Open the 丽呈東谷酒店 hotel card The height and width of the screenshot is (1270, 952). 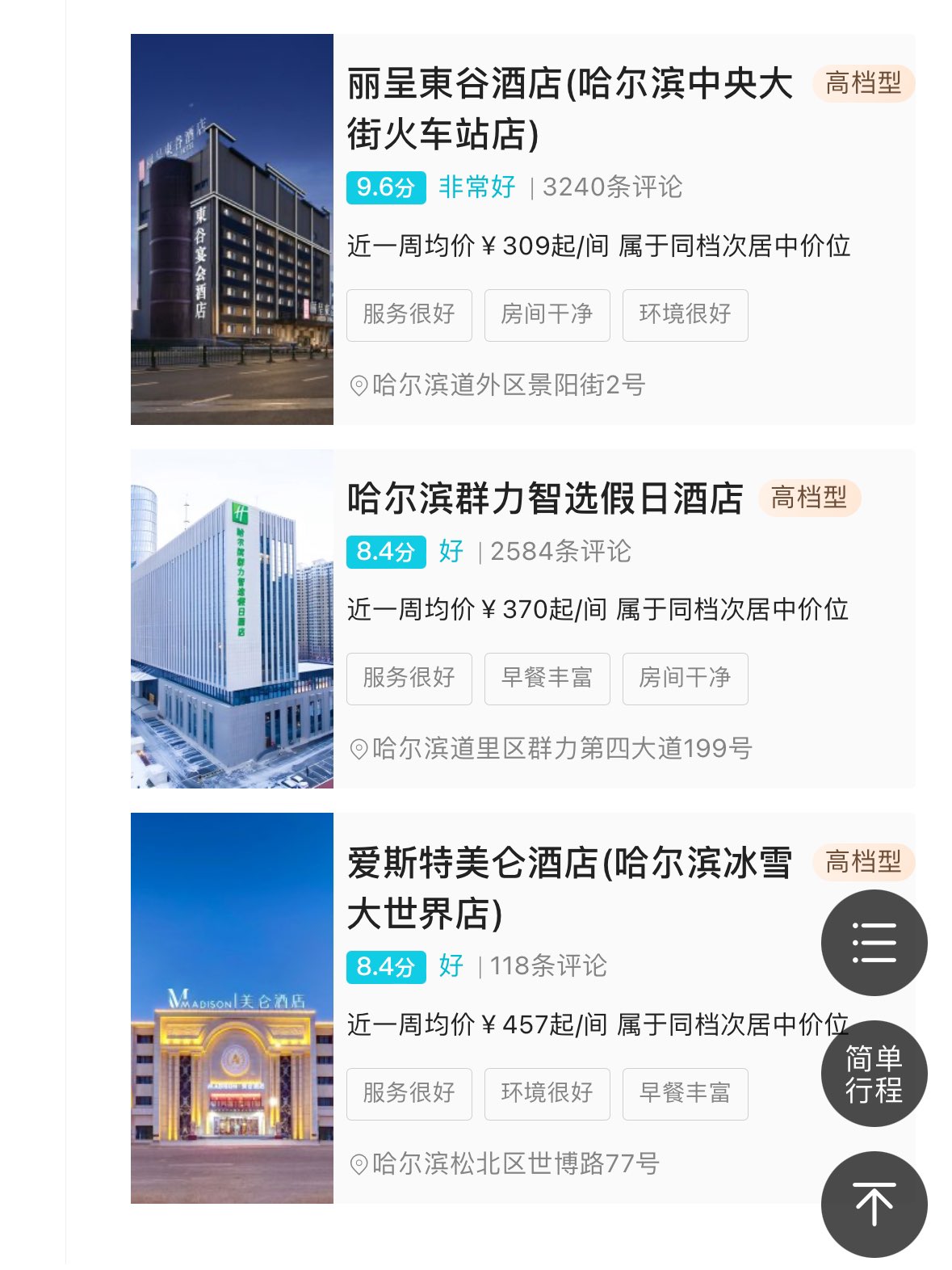569,109
